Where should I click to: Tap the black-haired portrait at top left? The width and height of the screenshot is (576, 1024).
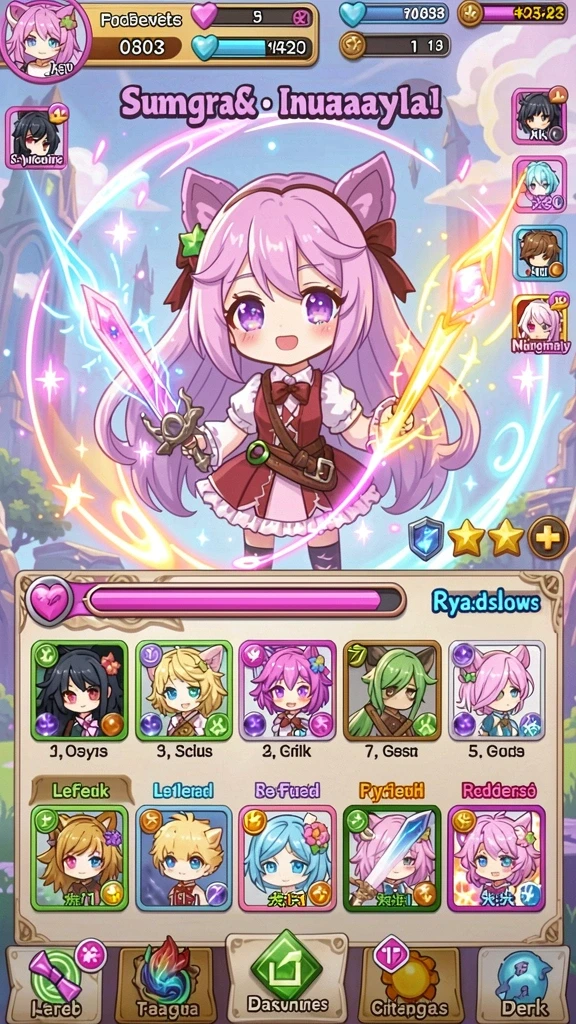pos(37,138)
